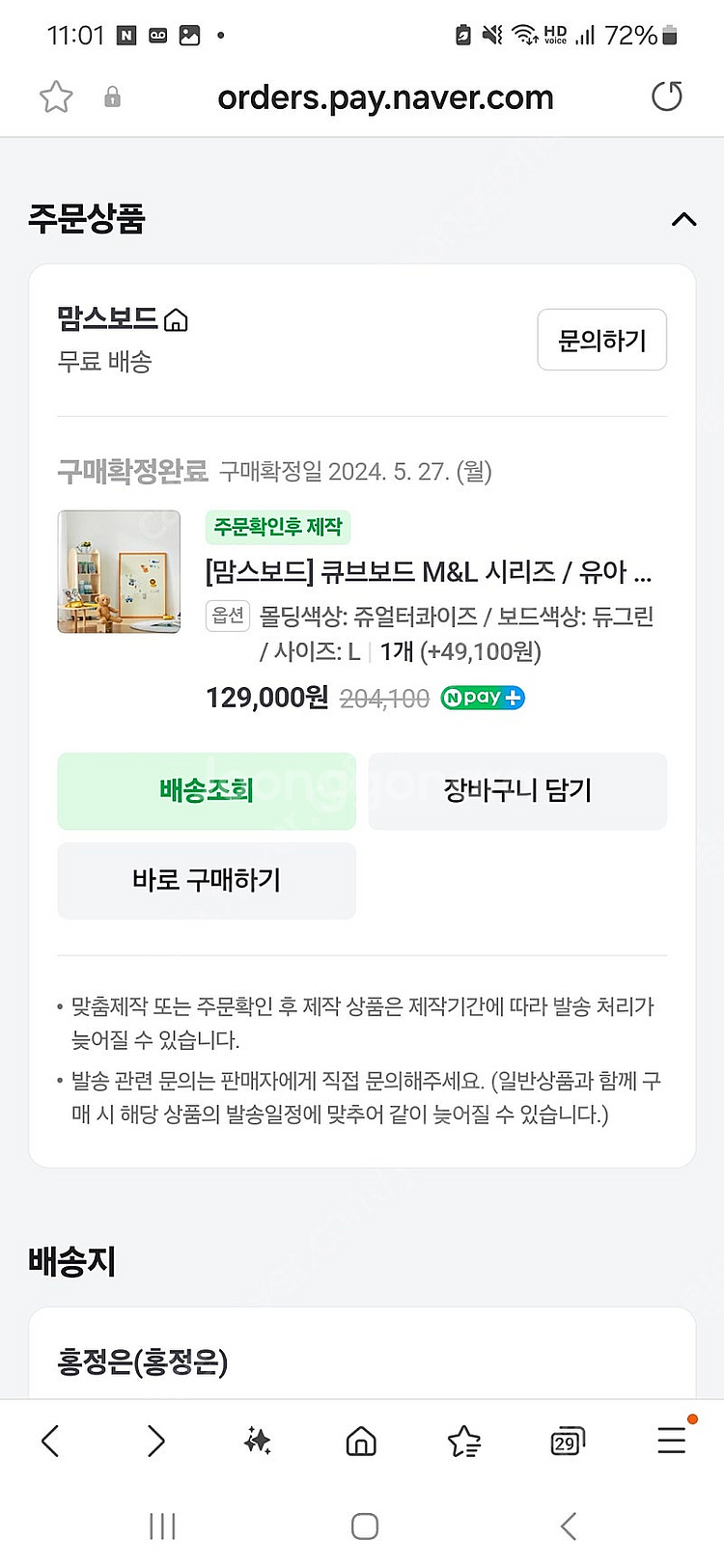The width and height of the screenshot is (724, 1568).
Task: Reload the page
Action: pyautogui.click(x=667, y=96)
